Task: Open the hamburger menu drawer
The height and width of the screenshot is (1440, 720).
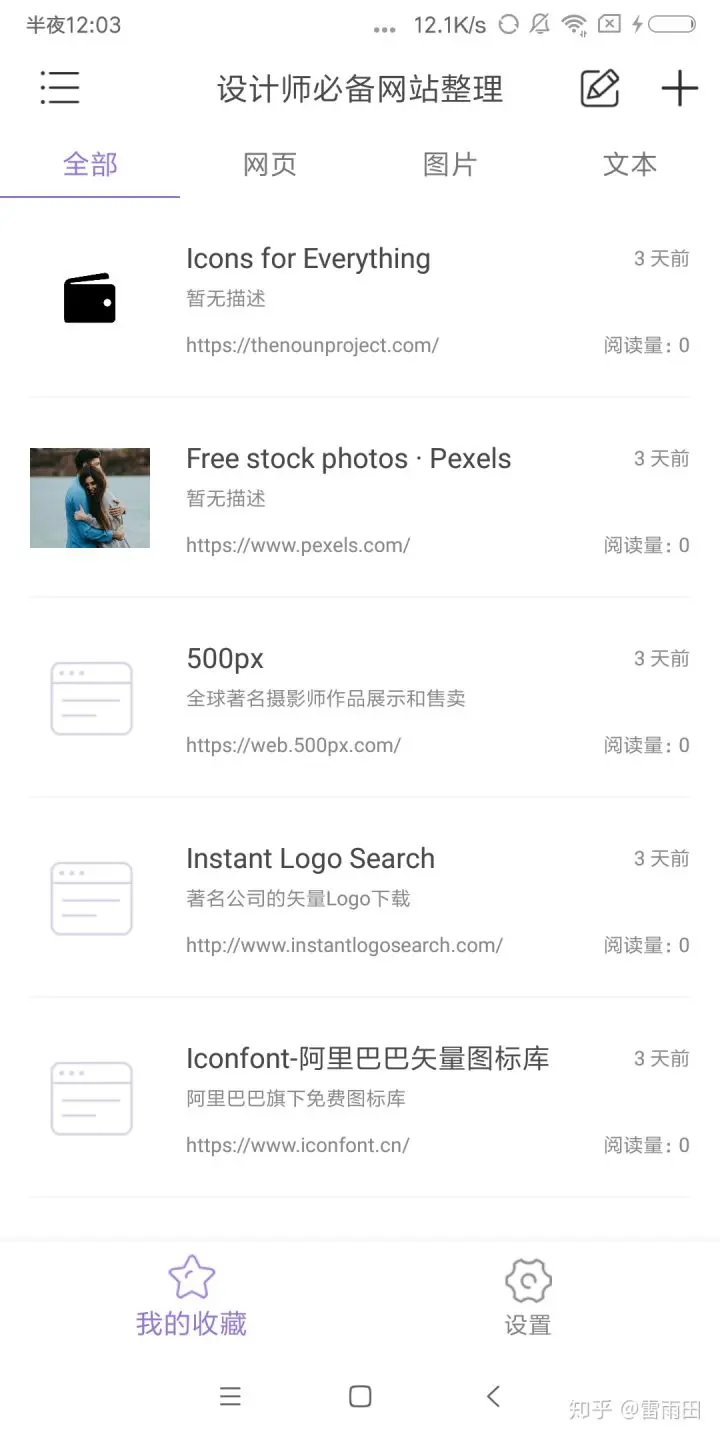Action: (60, 89)
